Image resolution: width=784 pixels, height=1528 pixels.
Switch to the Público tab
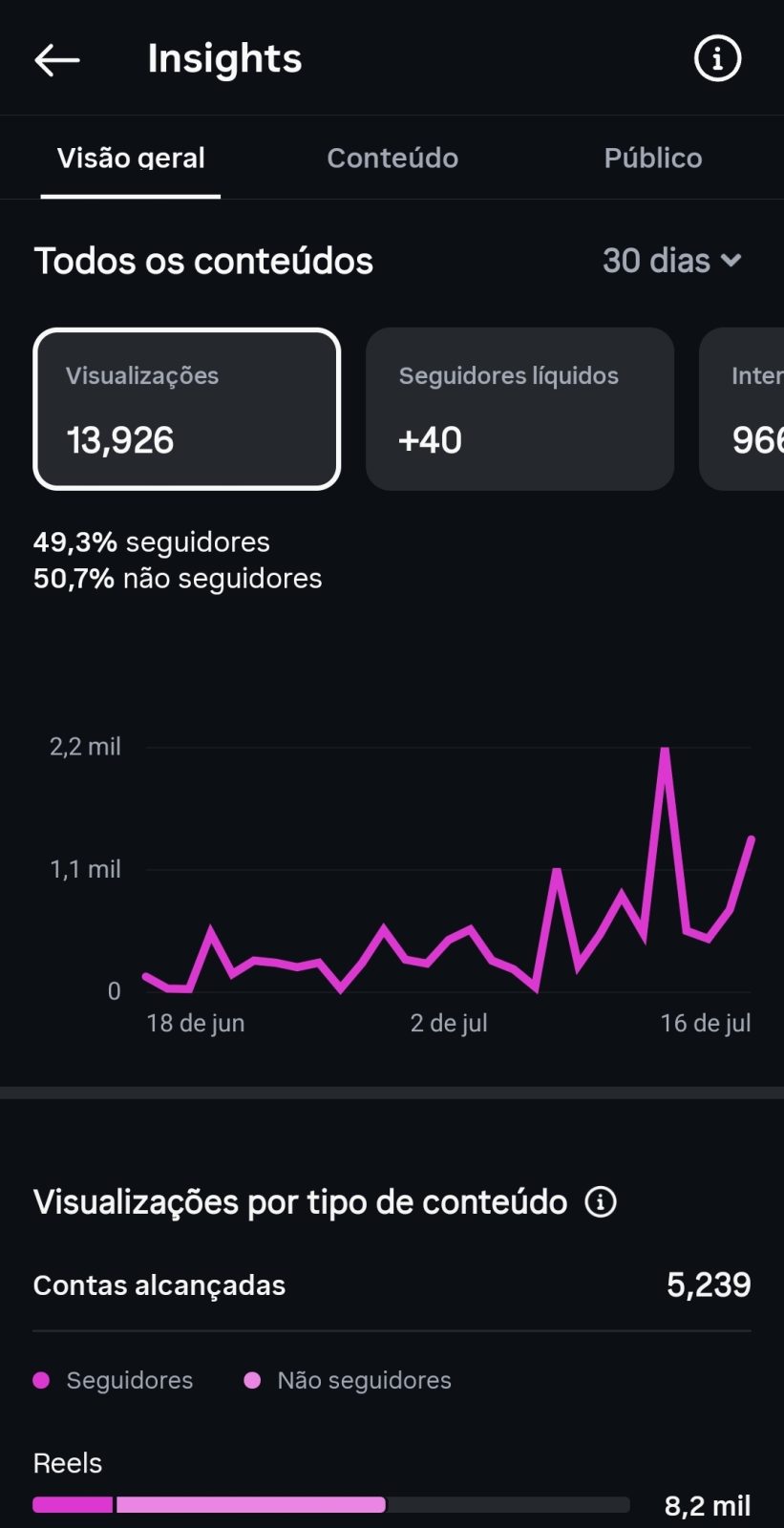point(653,158)
